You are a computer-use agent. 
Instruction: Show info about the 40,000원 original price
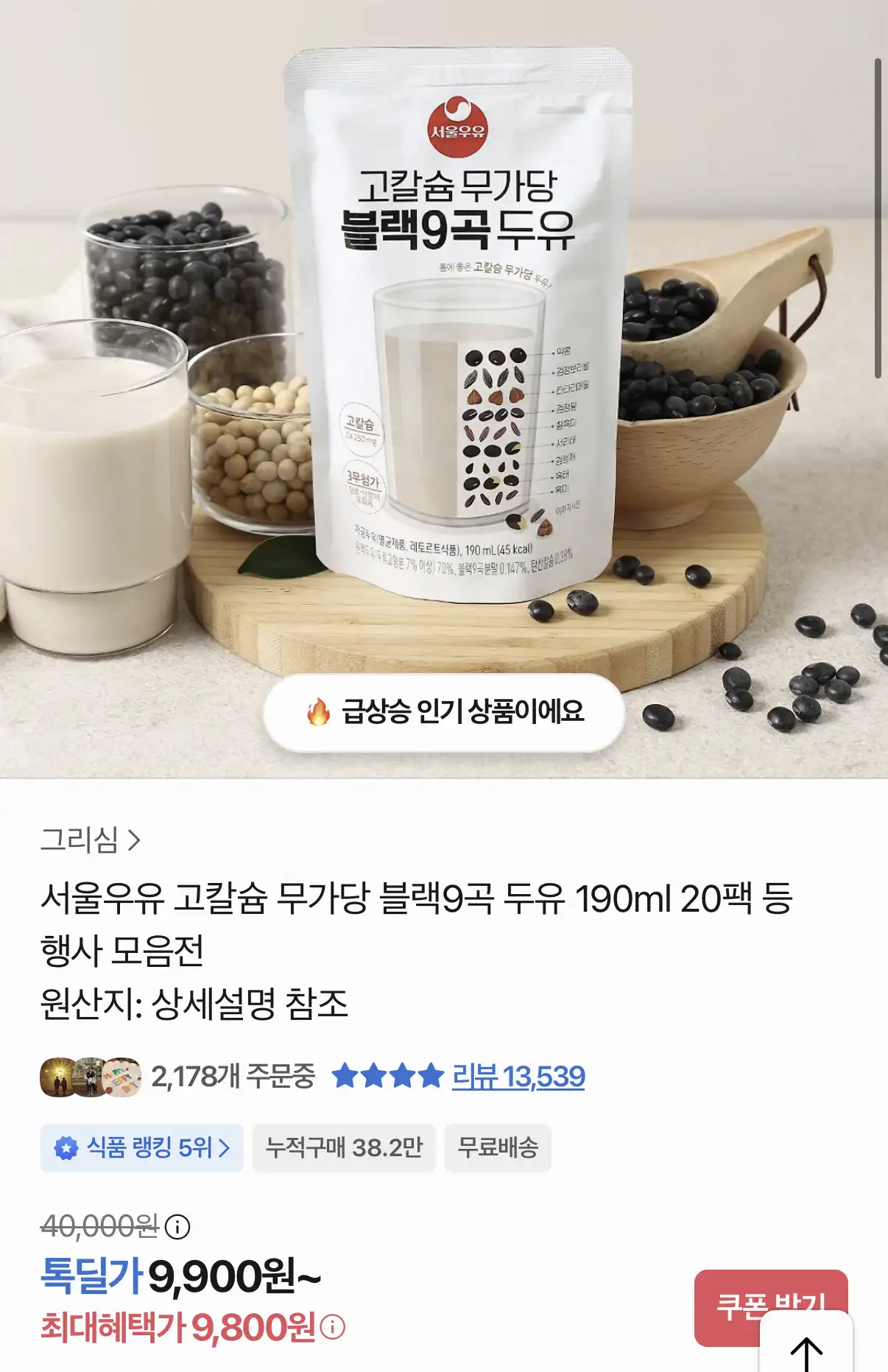click(x=177, y=1227)
